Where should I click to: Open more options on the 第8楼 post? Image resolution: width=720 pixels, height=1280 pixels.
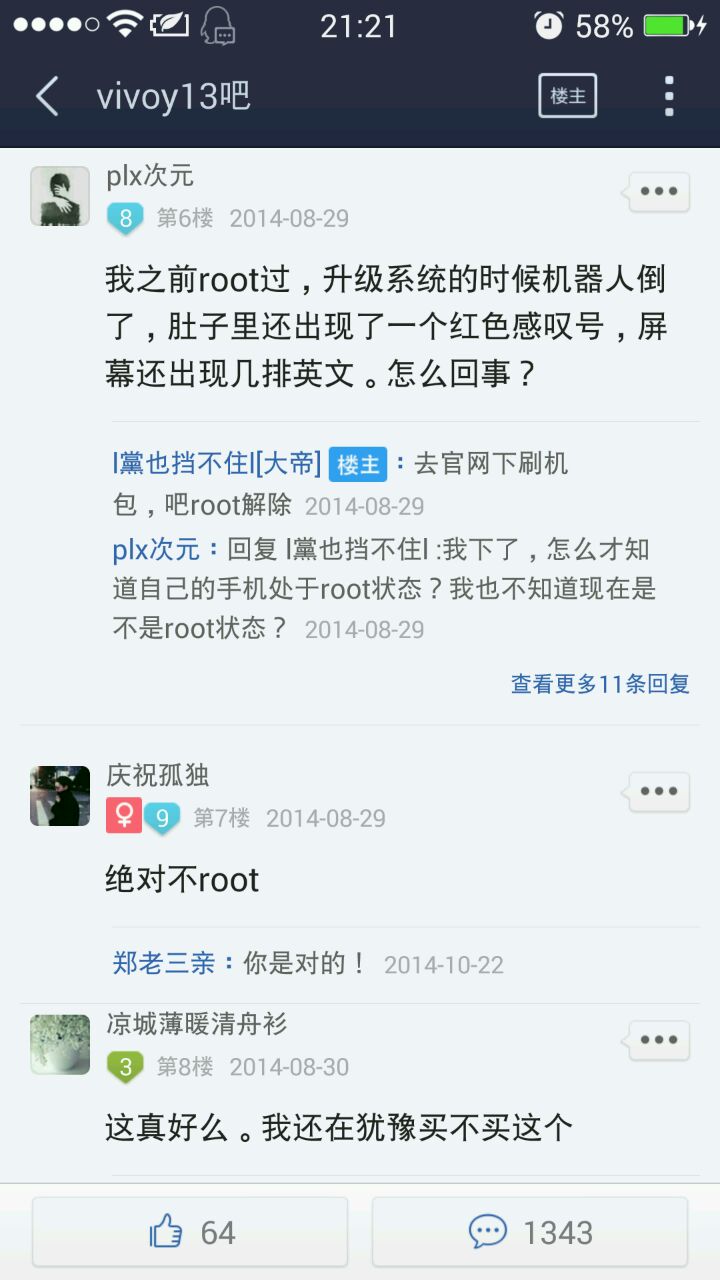tap(659, 1041)
